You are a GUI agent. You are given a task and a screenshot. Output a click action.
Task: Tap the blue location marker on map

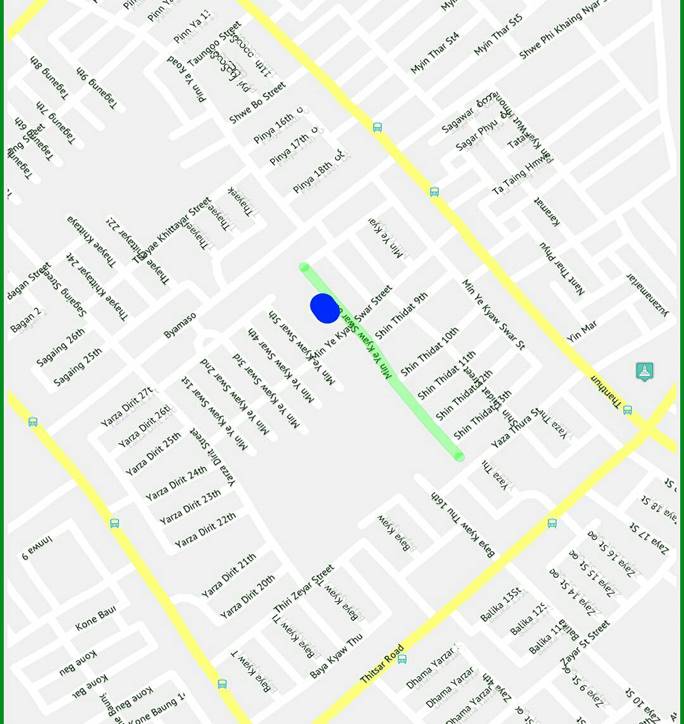coord(325,309)
